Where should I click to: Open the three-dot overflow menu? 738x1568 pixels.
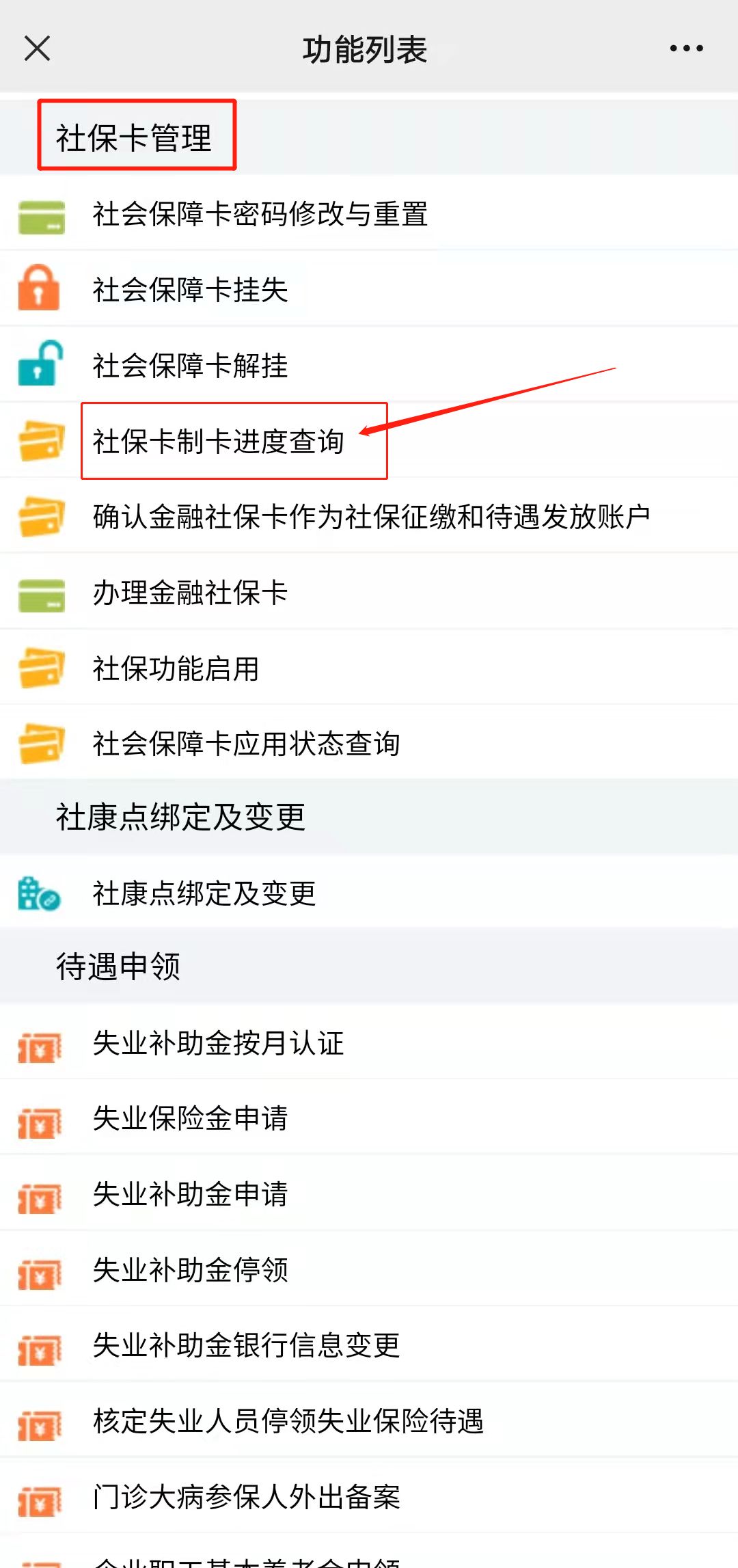pyautogui.click(x=686, y=49)
